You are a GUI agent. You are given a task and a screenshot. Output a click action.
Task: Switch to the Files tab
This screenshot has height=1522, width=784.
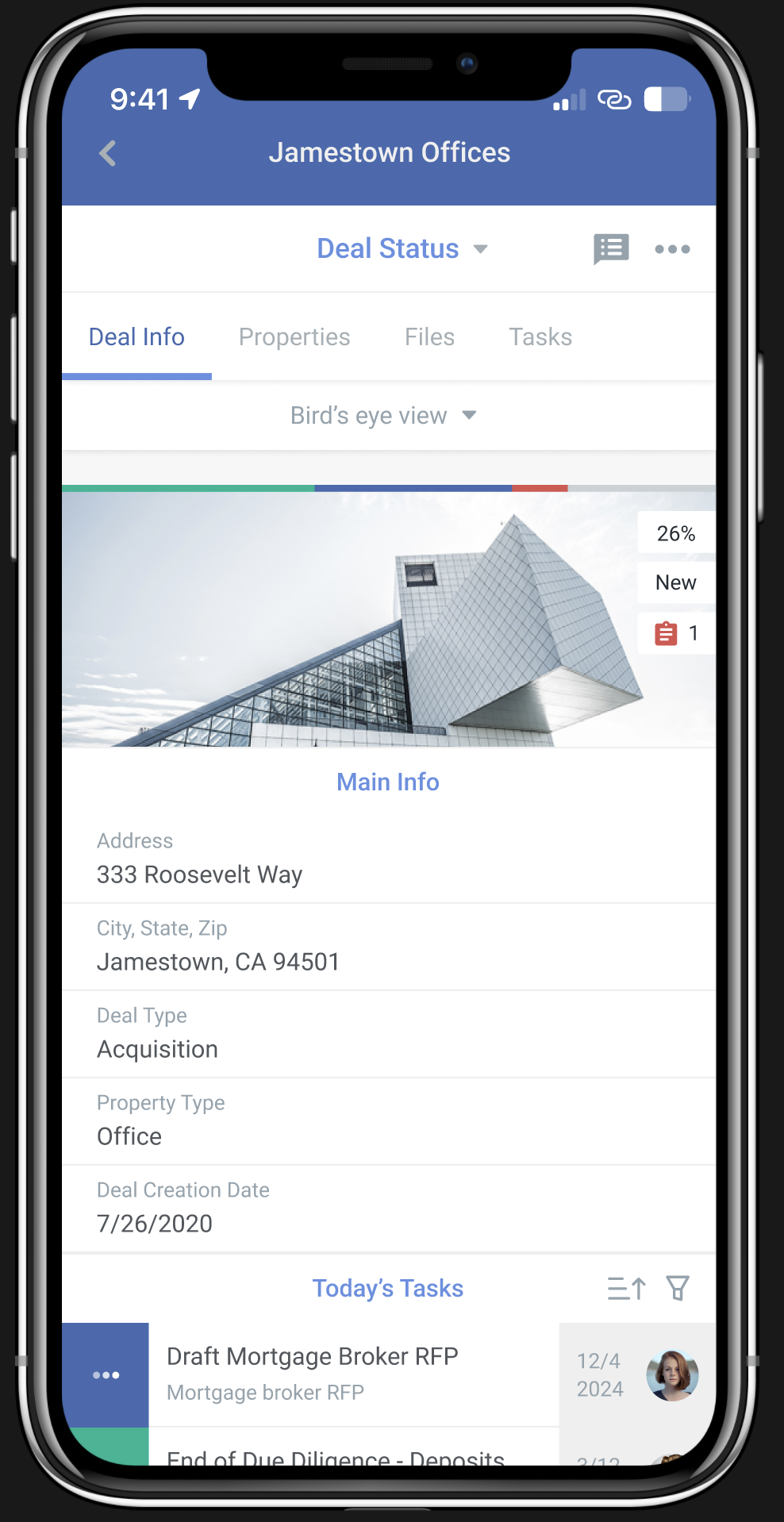[429, 337]
